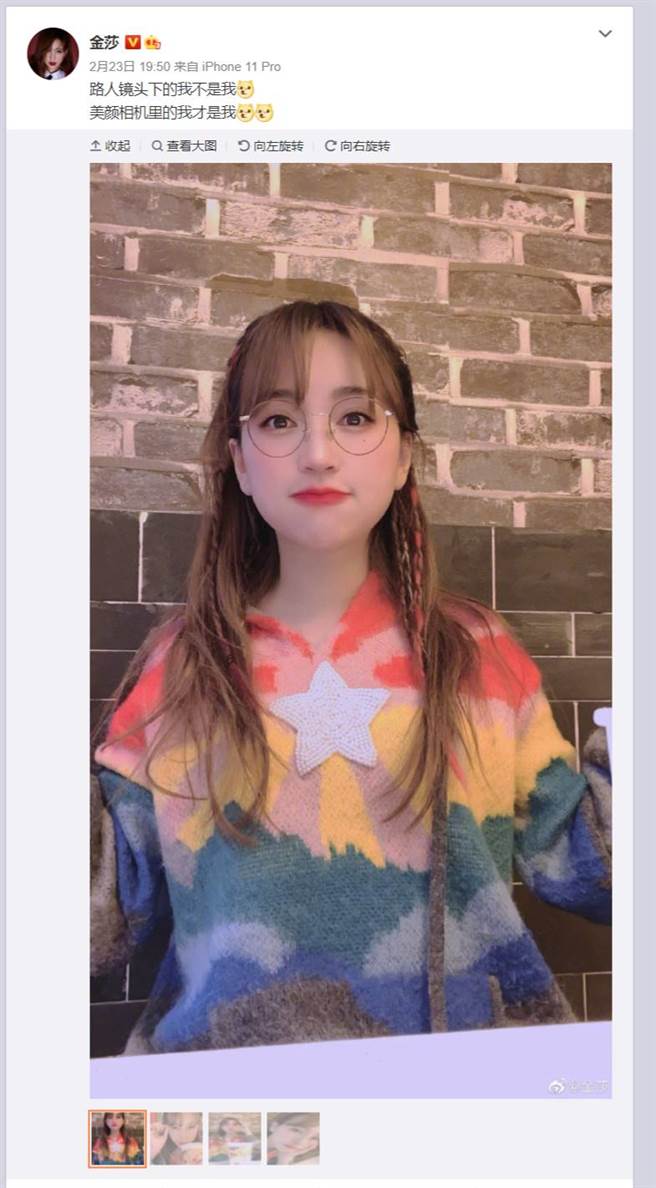Open the 金莎 username link
Image resolution: width=656 pixels, height=1188 pixels.
(x=104, y=42)
